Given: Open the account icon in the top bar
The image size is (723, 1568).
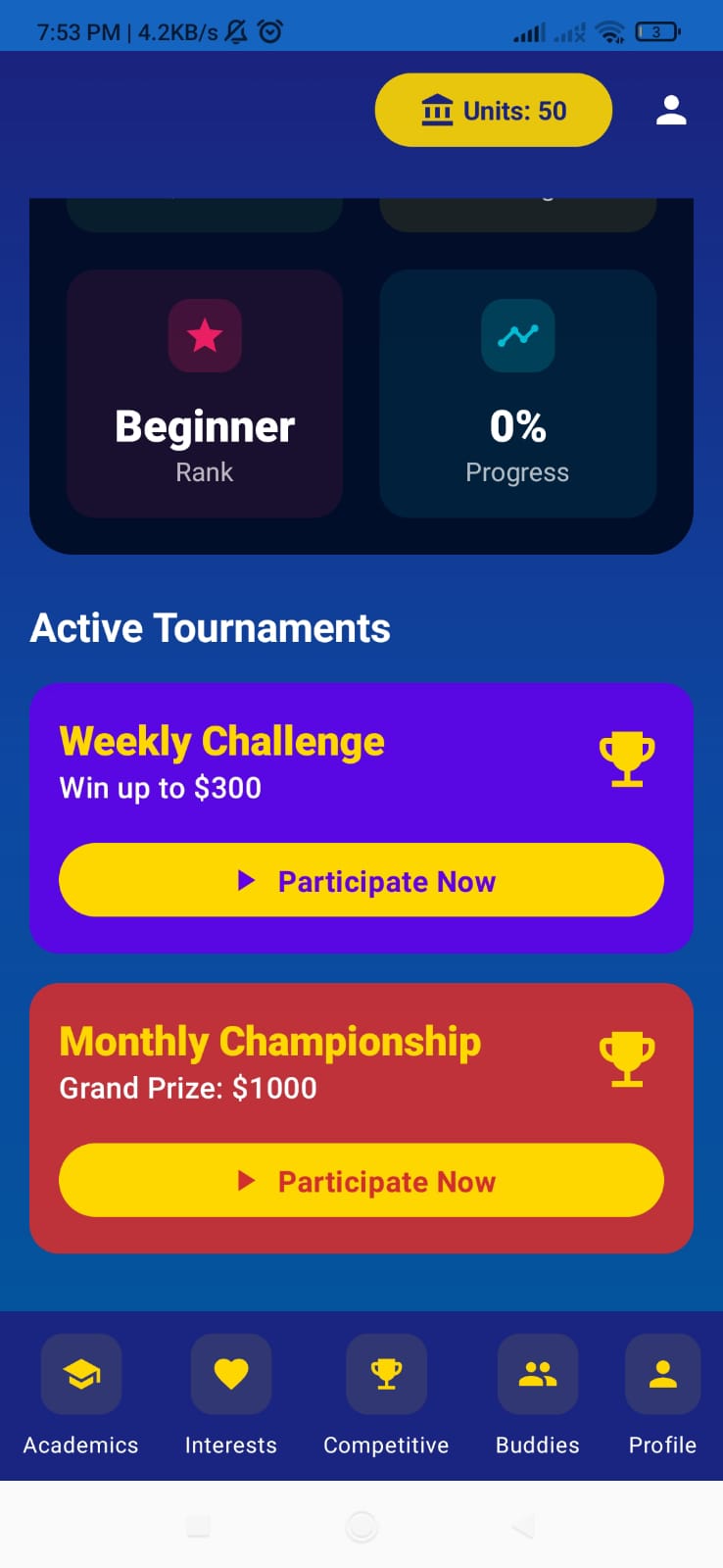Looking at the screenshot, I should tap(671, 110).
